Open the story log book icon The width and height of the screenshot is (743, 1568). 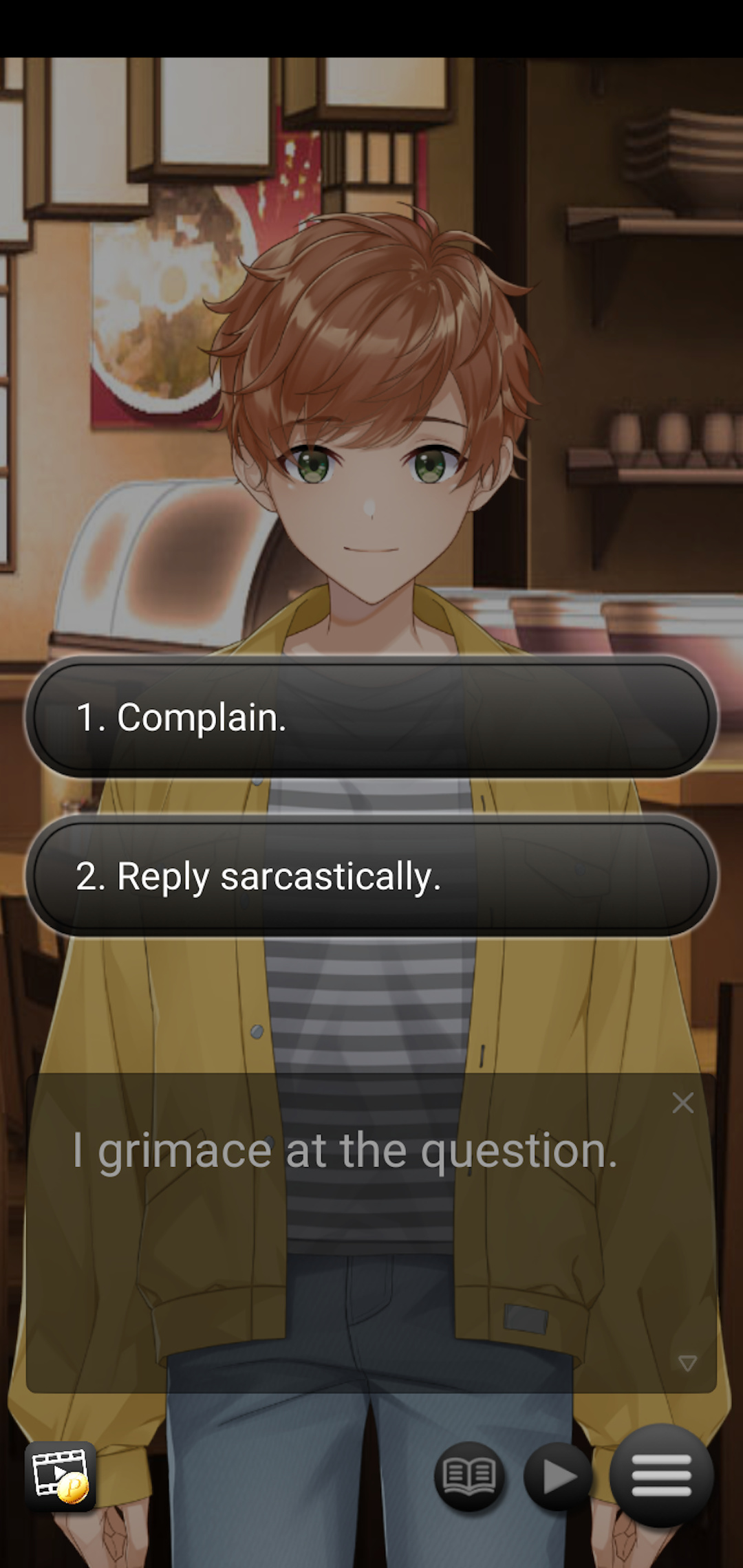[x=469, y=1476]
